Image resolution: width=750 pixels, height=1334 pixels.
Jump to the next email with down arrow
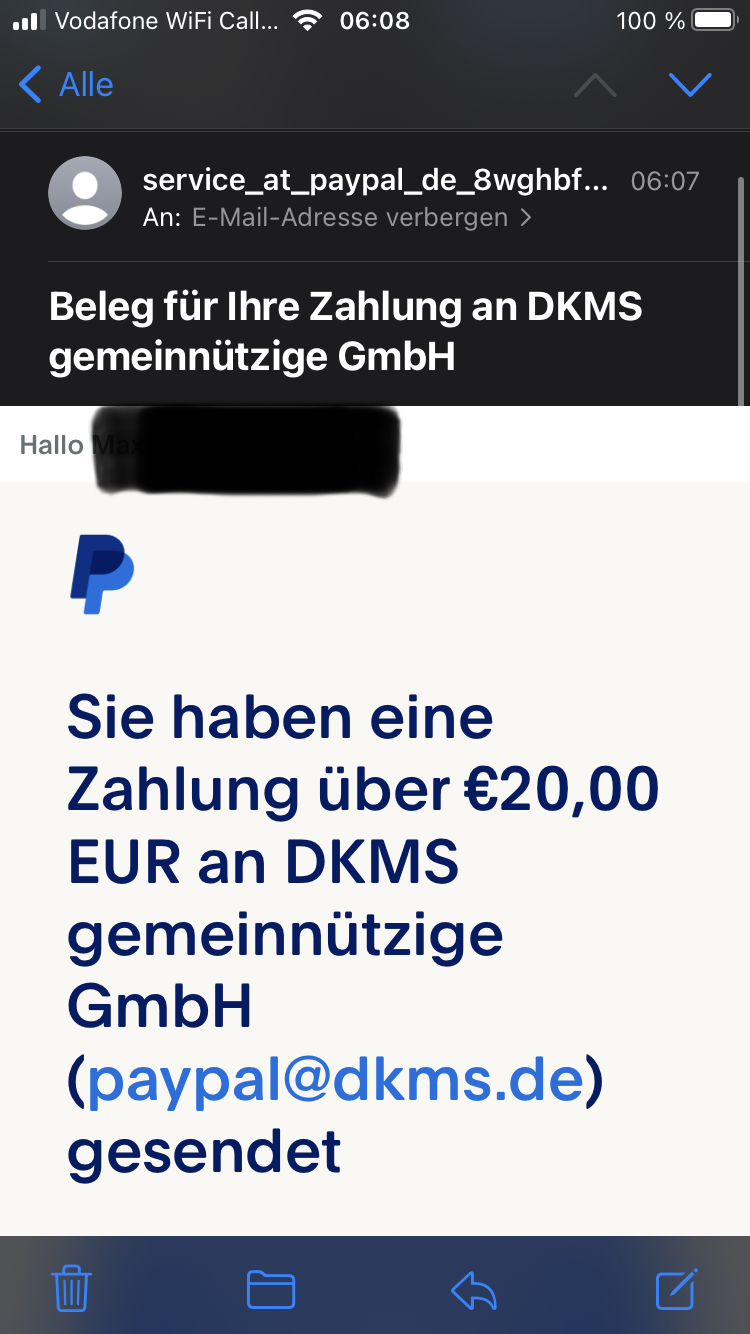click(x=690, y=86)
